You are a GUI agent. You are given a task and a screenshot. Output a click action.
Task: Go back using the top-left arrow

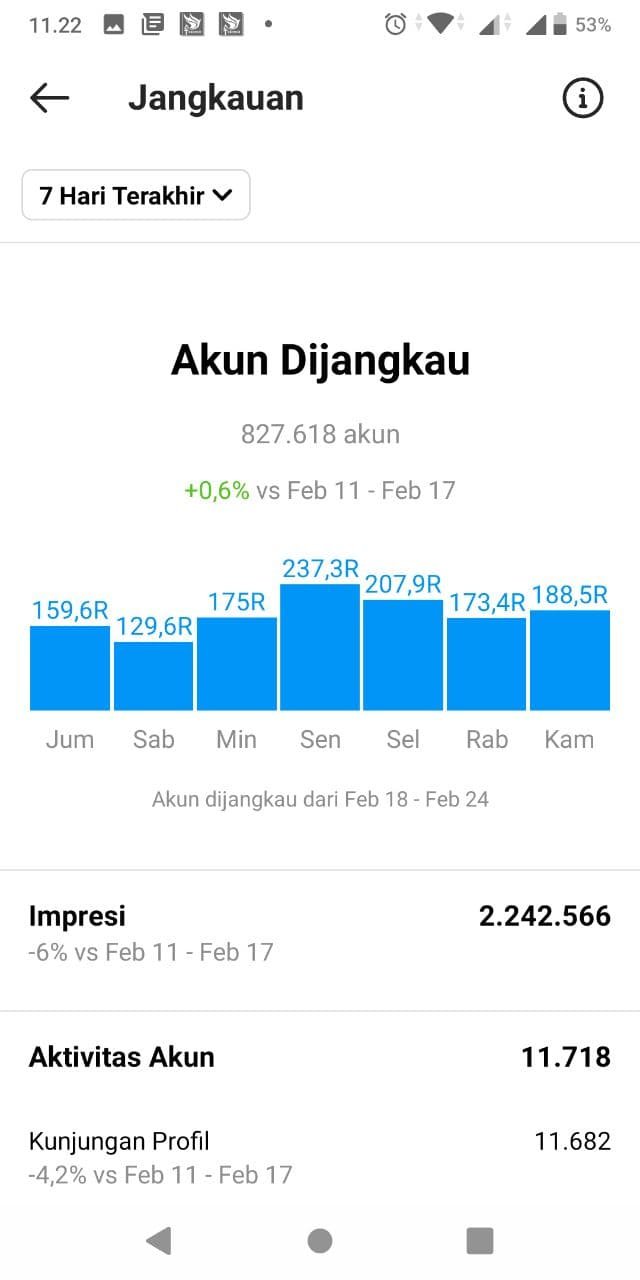[x=49, y=98]
